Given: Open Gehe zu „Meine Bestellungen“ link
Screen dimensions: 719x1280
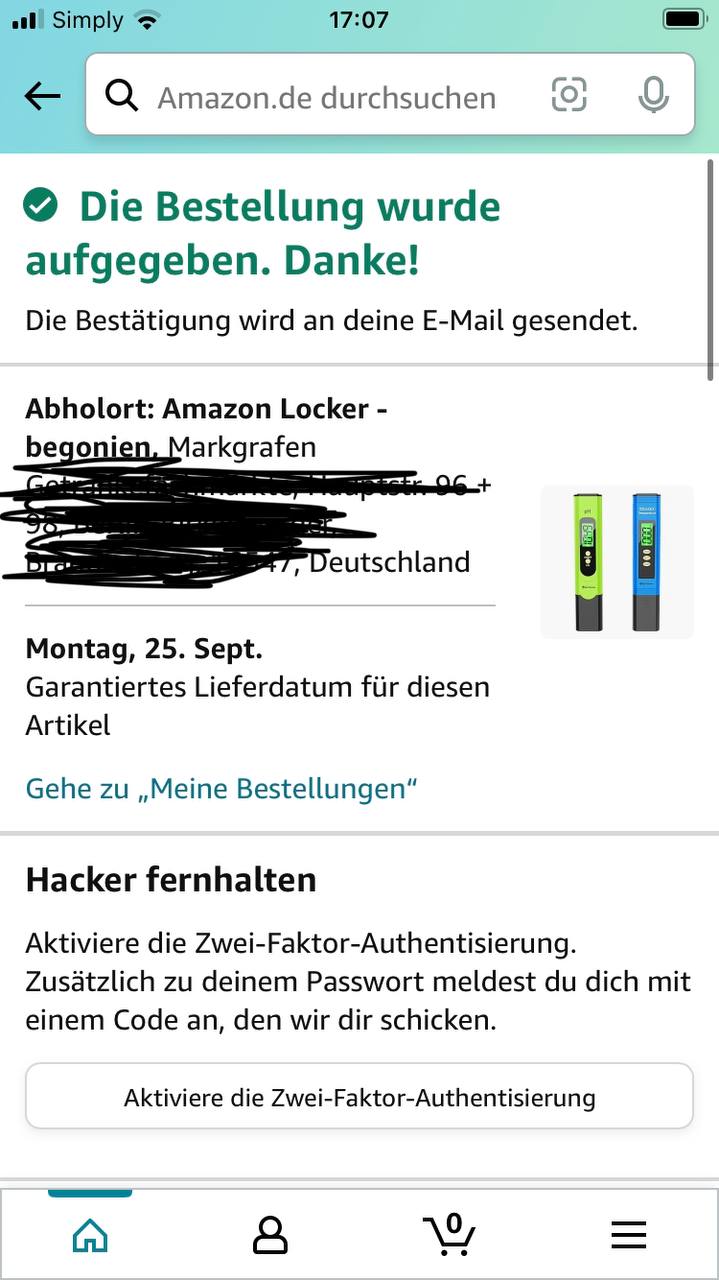Looking at the screenshot, I should coord(221,788).
